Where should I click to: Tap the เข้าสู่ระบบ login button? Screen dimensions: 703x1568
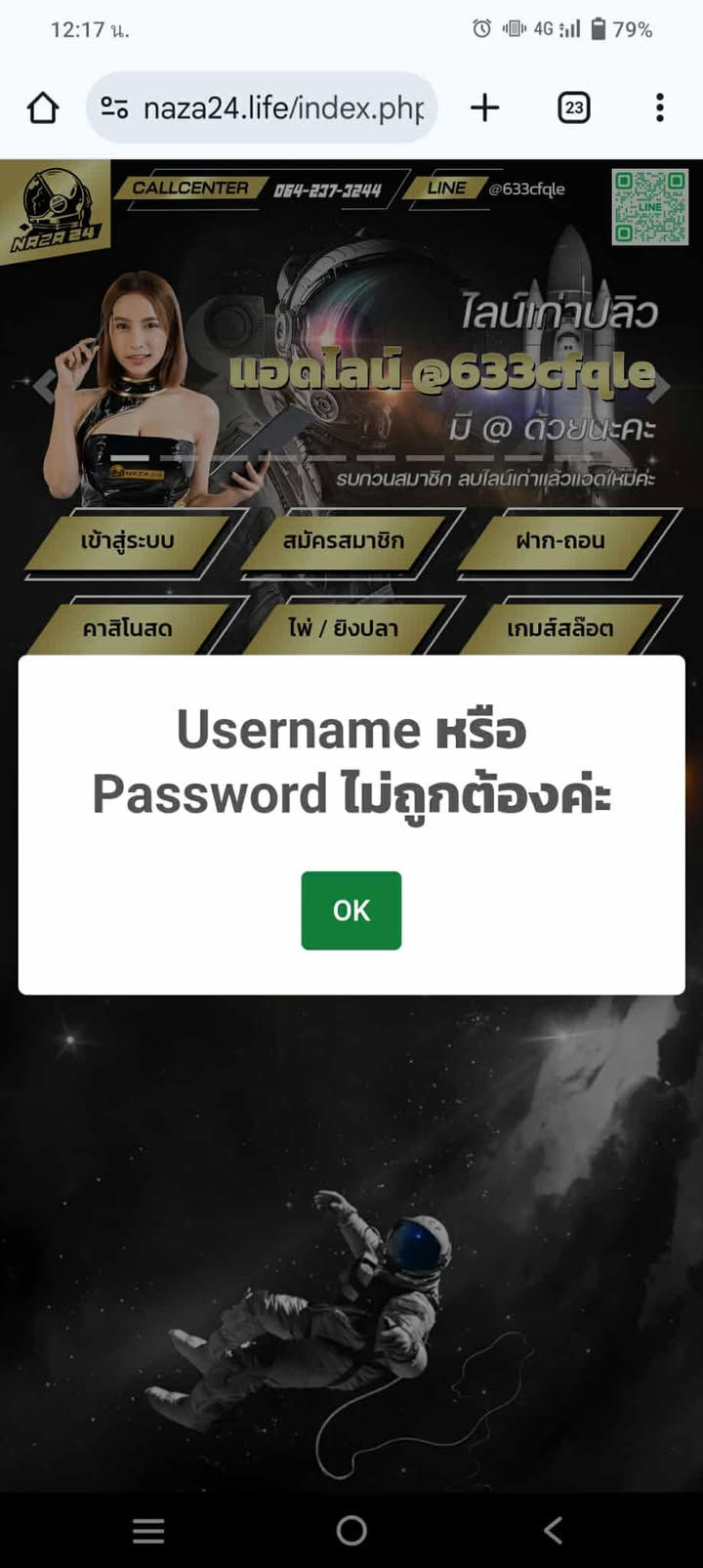coord(128,540)
